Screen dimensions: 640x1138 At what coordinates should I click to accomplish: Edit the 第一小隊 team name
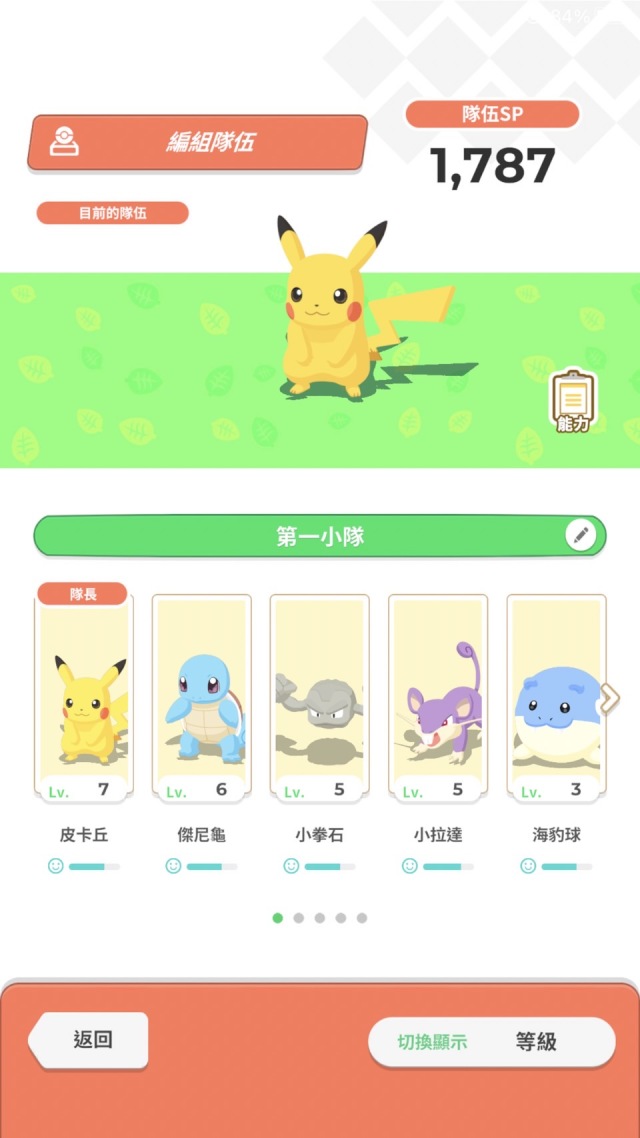pyautogui.click(x=580, y=536)
